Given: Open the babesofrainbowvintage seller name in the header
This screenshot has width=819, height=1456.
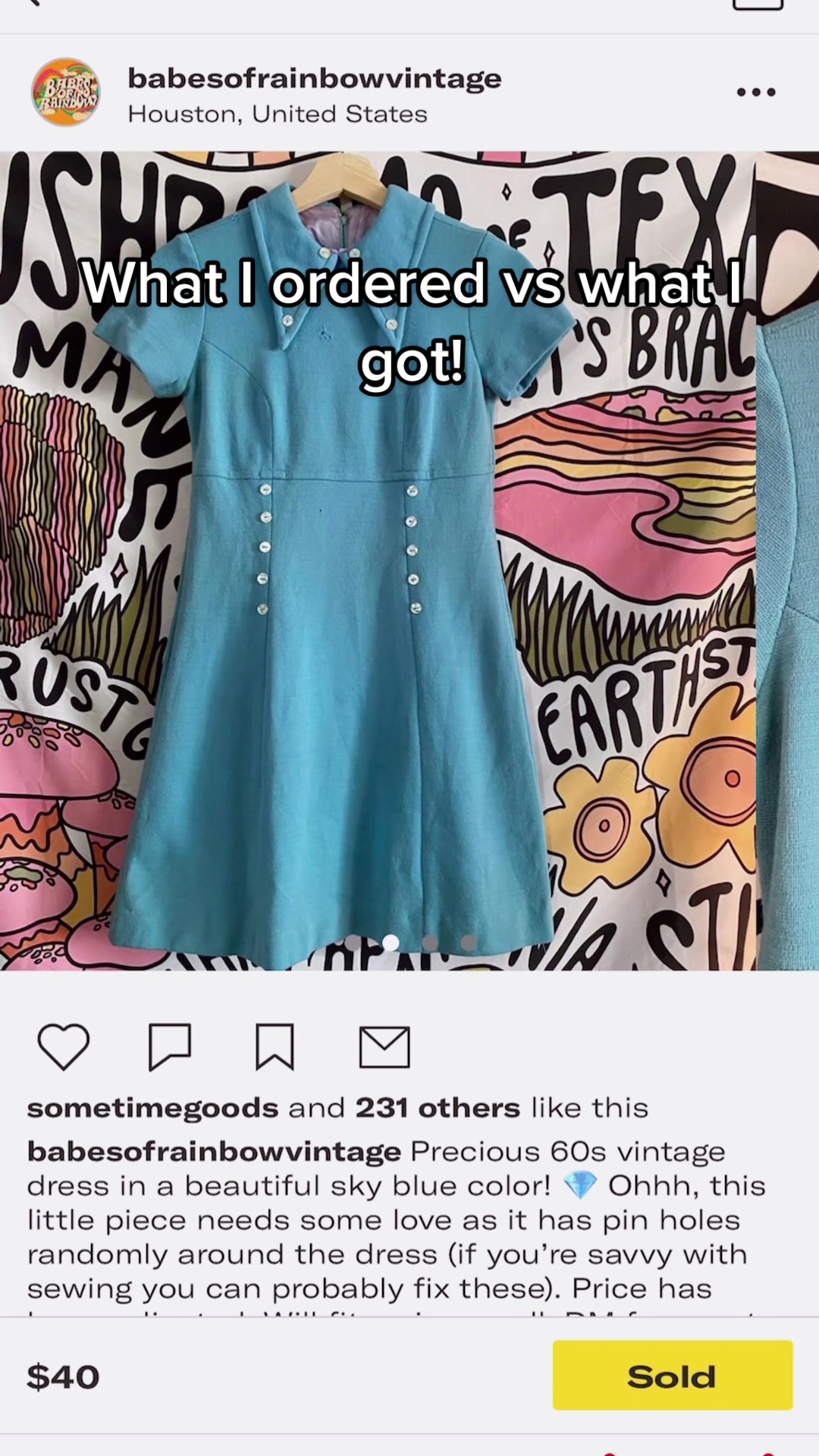Looking at the screenshot, I should [x=314, y=79].
